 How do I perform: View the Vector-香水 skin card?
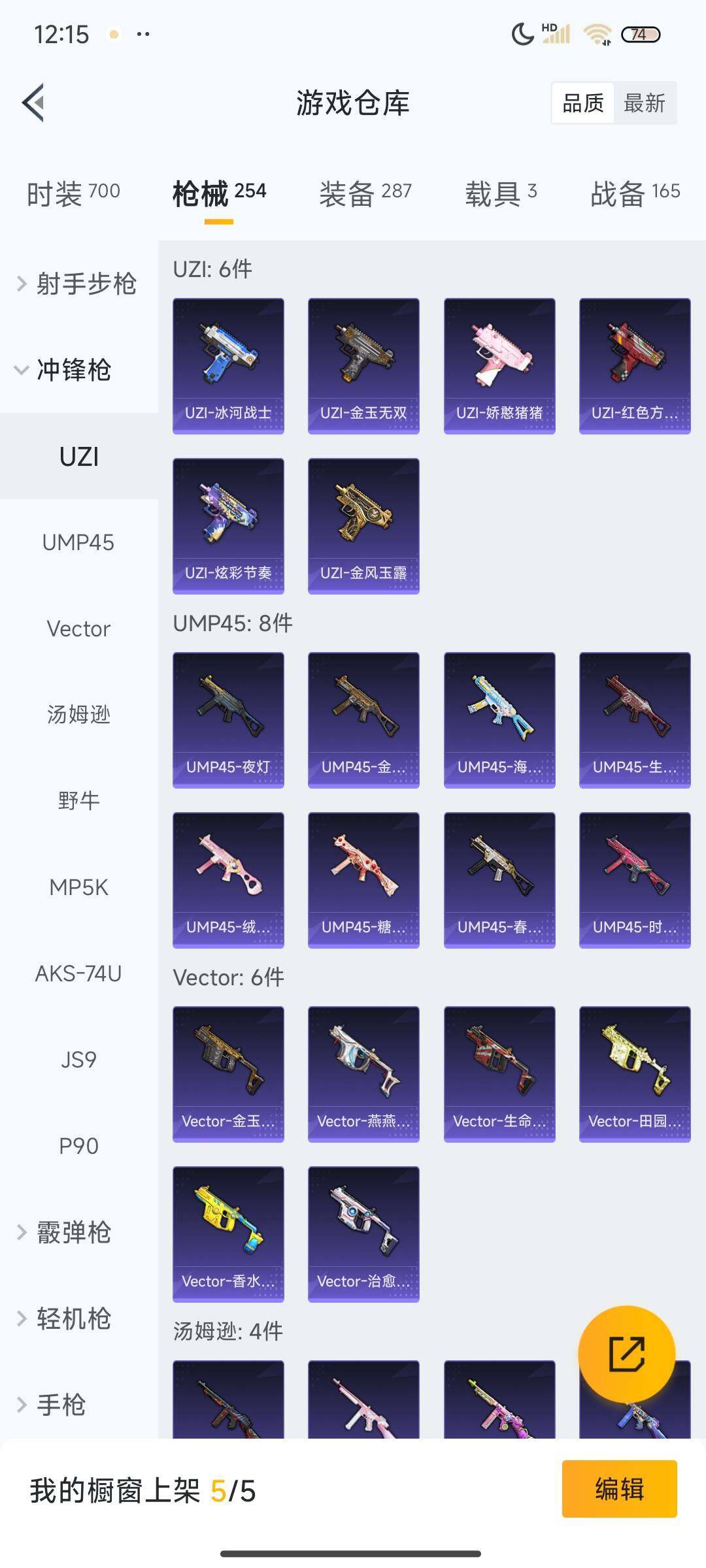point(228,1234)
